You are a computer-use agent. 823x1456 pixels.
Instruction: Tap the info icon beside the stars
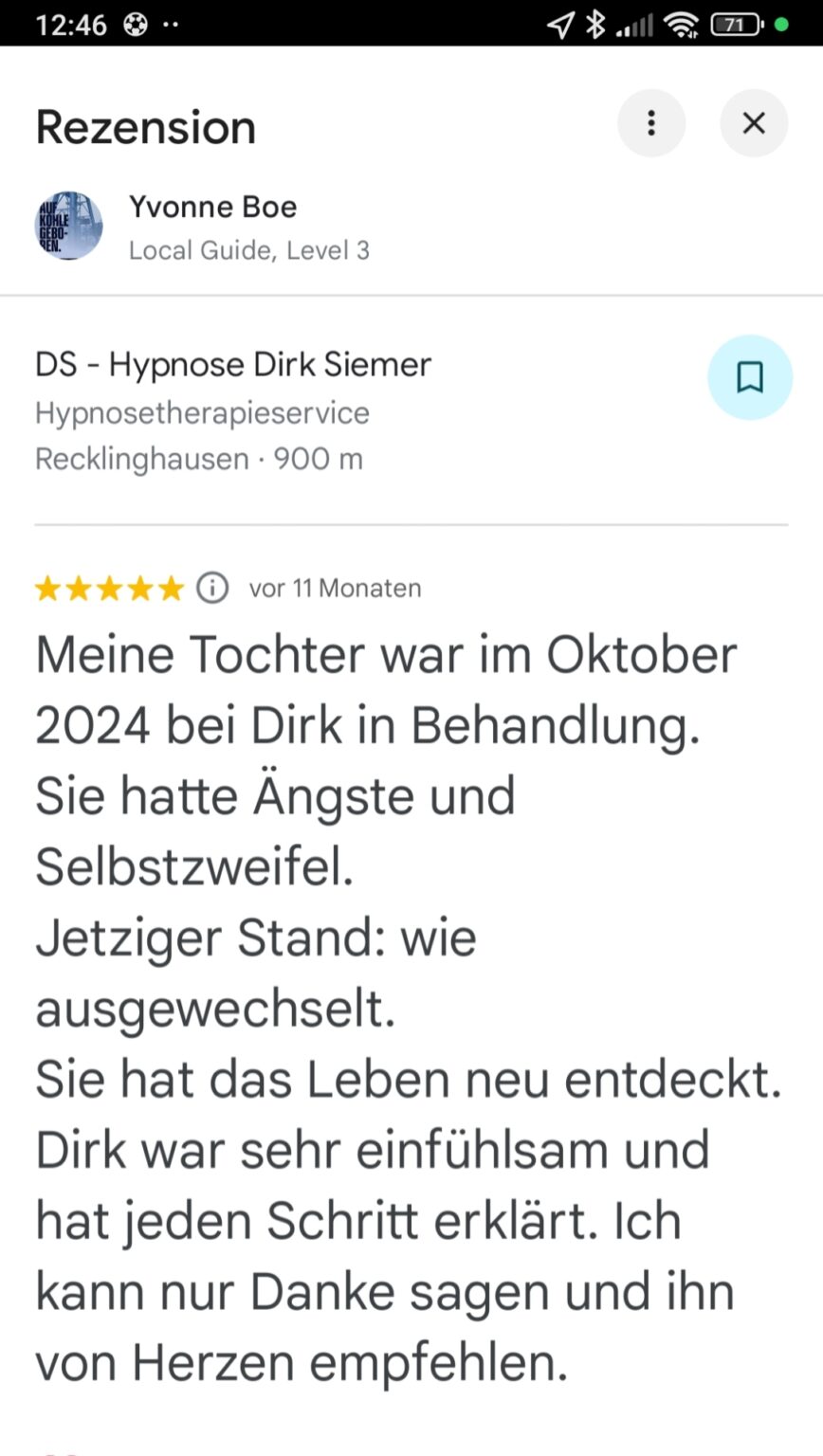tap(212, 589)
